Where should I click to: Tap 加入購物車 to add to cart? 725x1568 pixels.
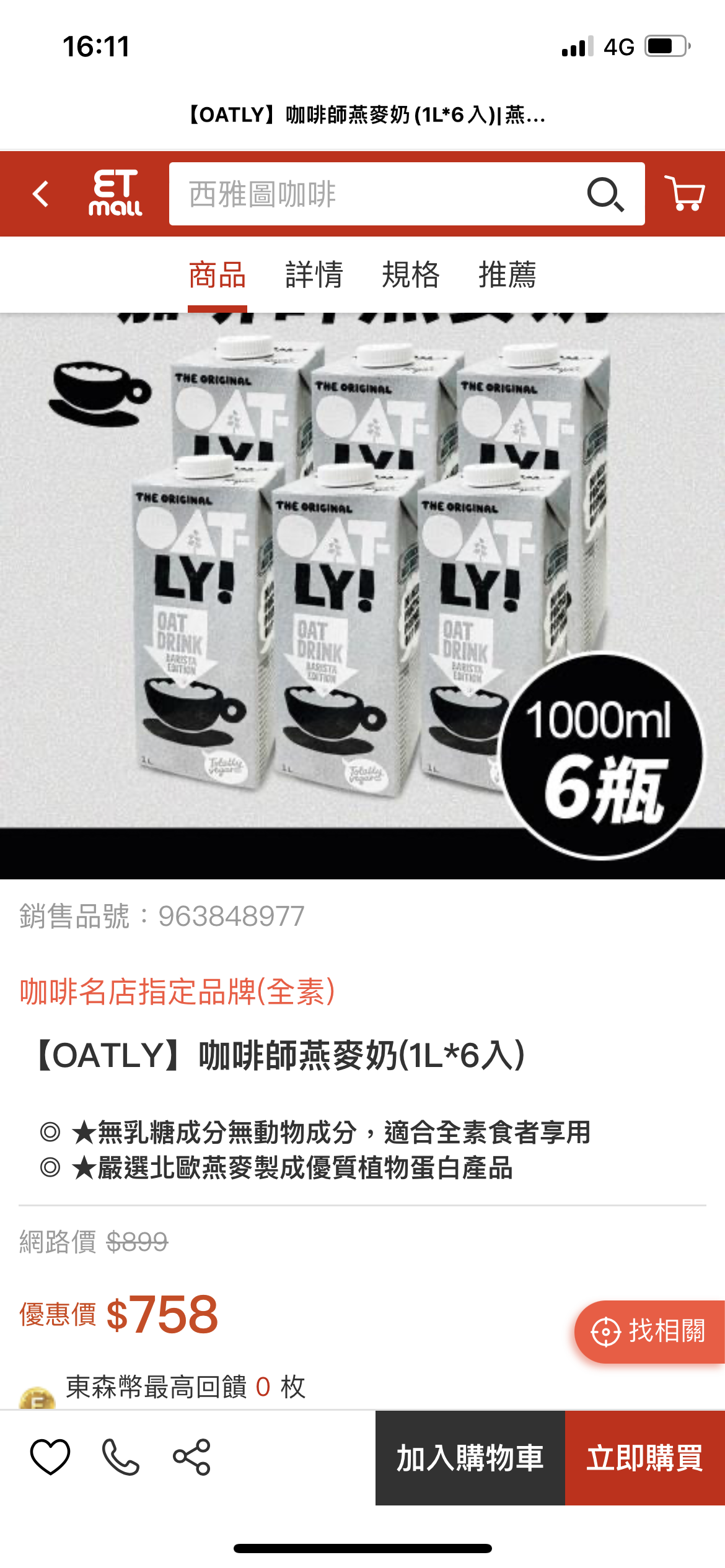pyautogui.click(x=470, y=1458)
